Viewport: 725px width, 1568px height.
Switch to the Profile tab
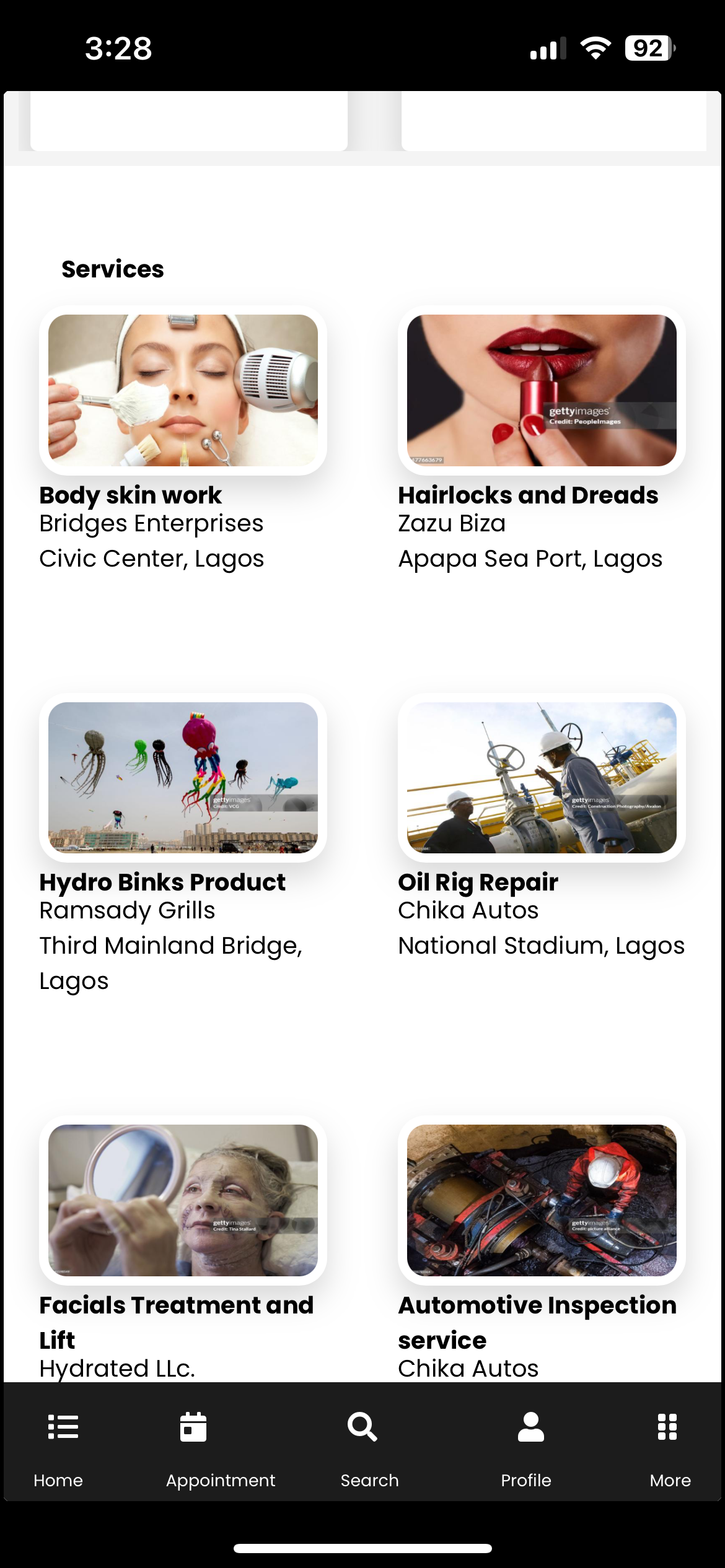pyautogui.click(x=527, y=1445)
